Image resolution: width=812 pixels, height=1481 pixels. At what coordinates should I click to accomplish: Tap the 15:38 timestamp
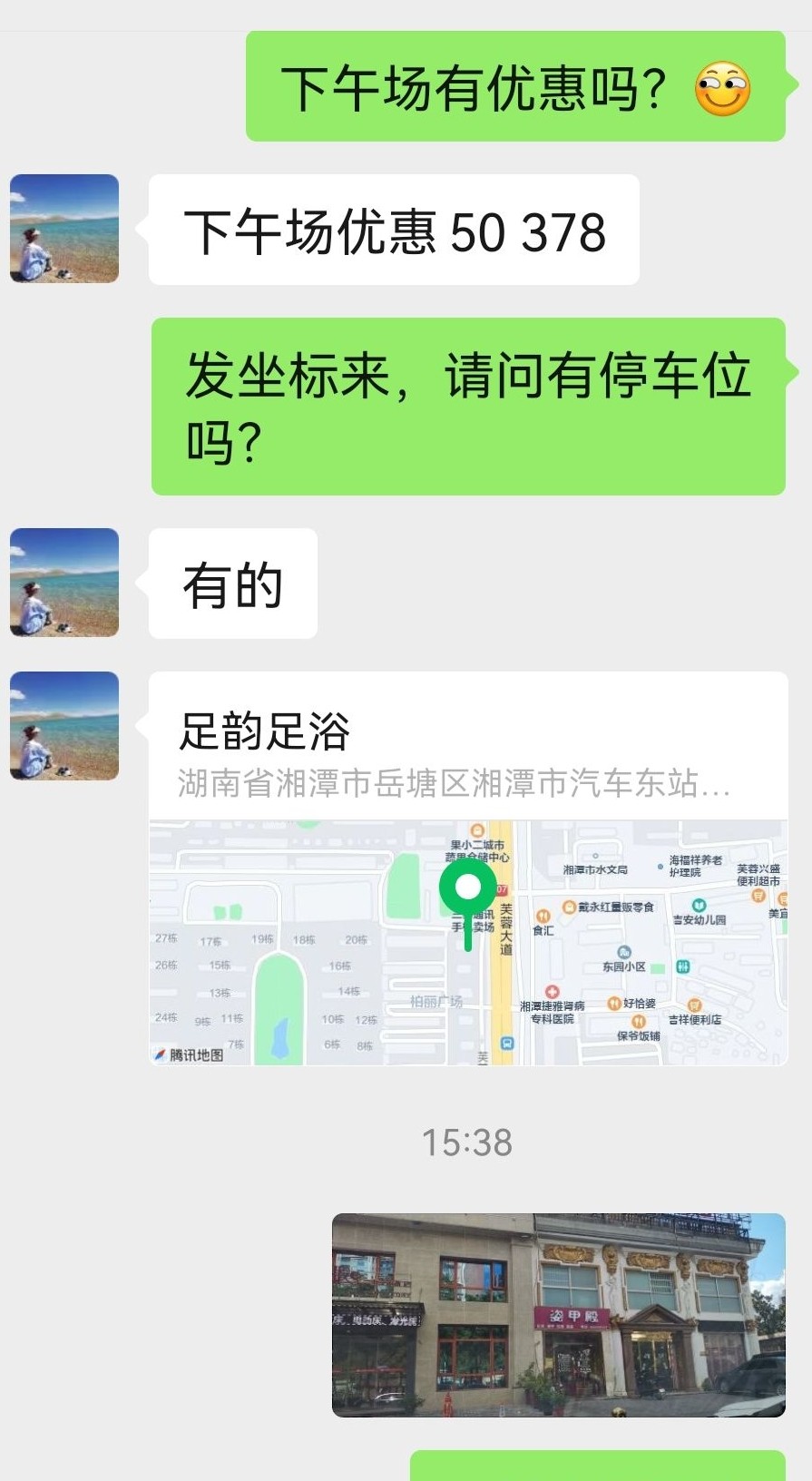[x=468, y=1143]
